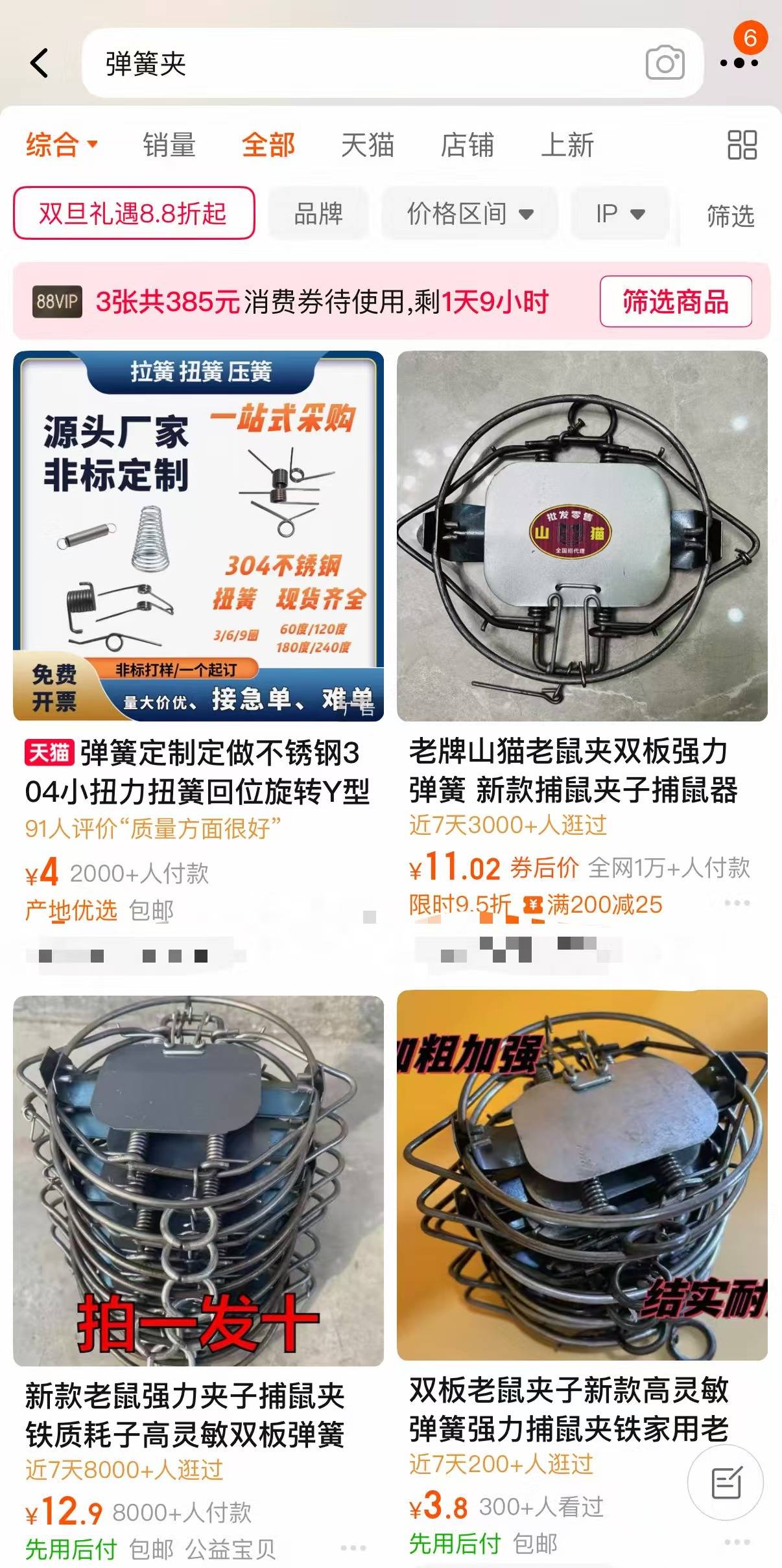Toggle the grid layout view icon
Screen dimensions: 782x1568
[x=742, y=145]
